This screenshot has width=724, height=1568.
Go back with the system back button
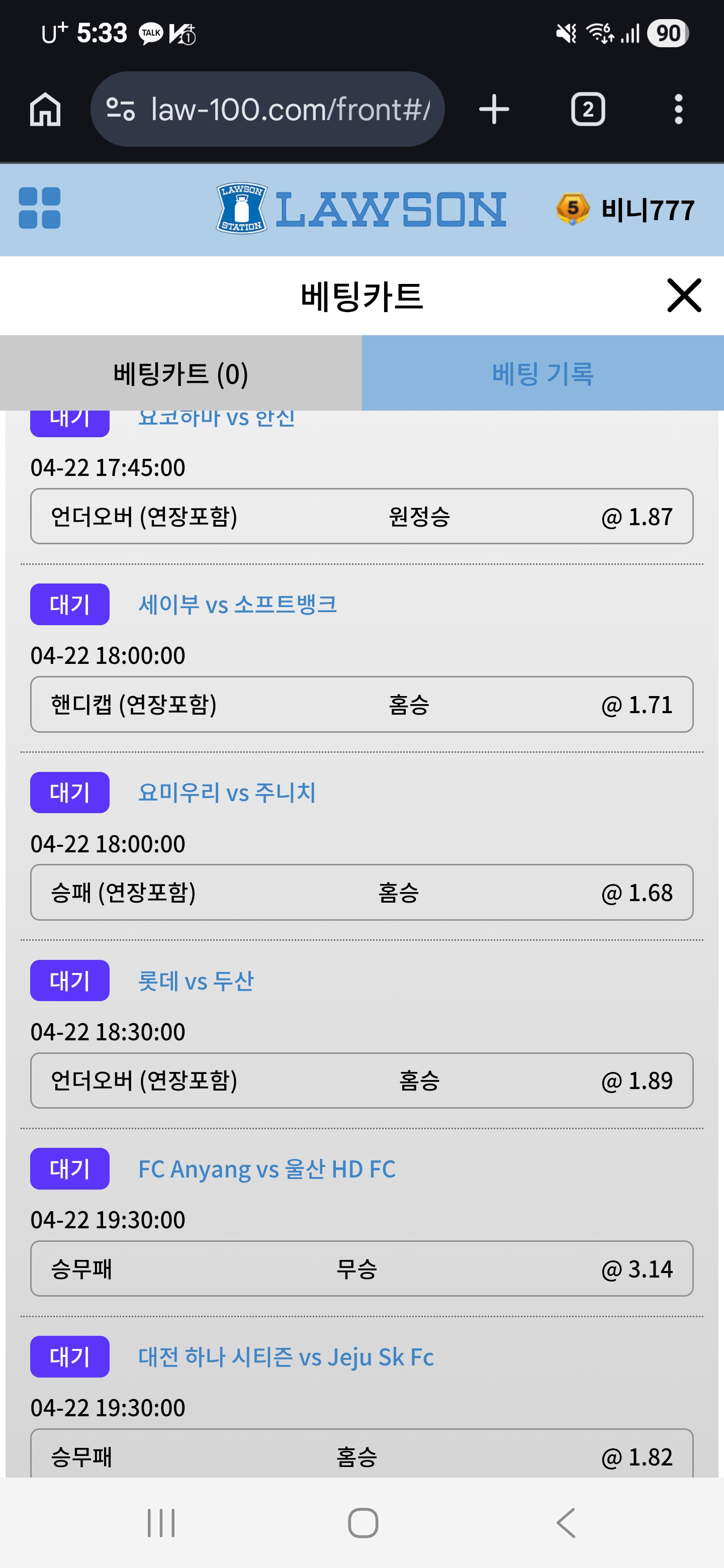coord(566,1523)
